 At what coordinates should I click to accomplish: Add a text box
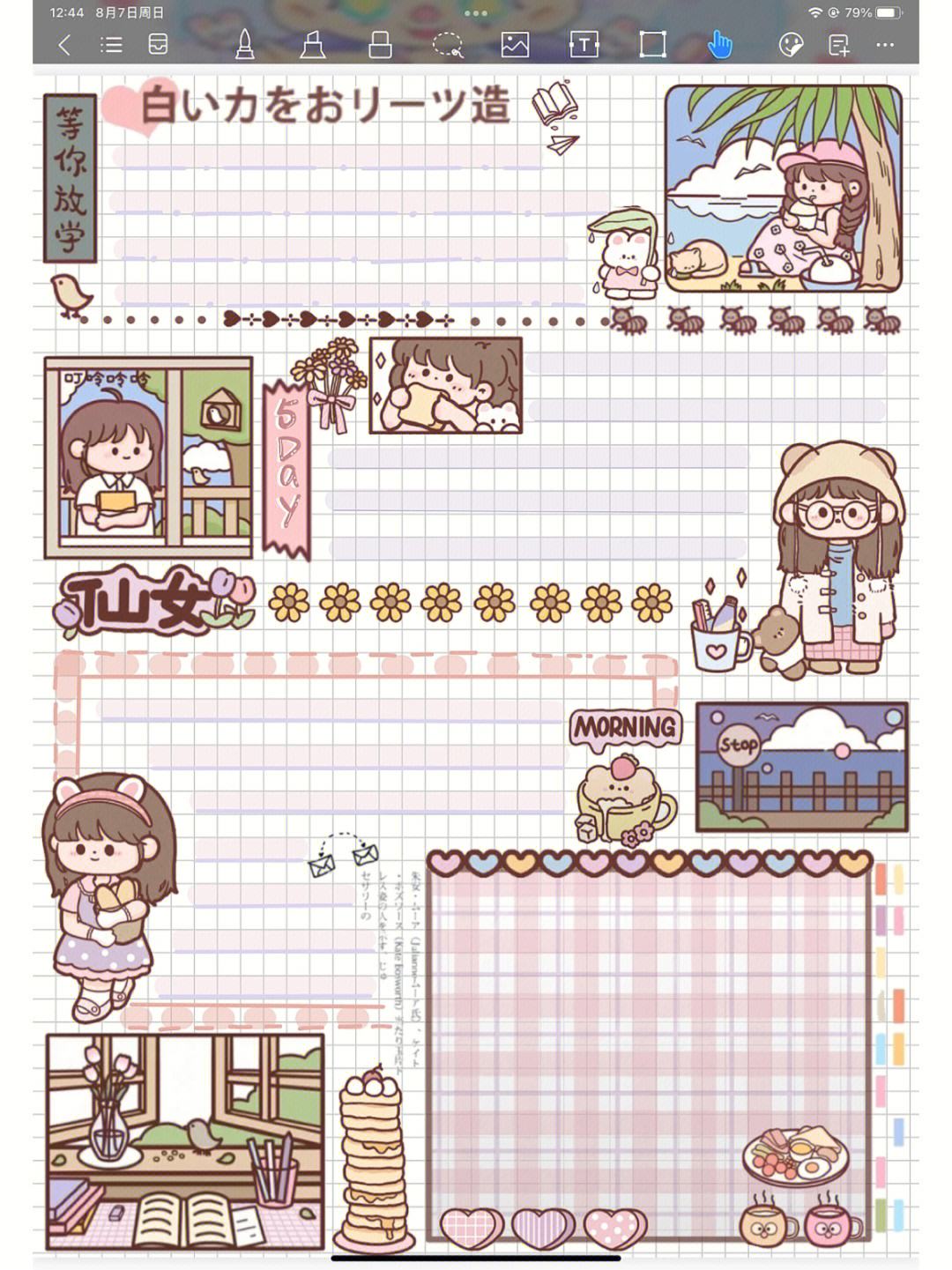pyautogui.click(x=584, y=44)
